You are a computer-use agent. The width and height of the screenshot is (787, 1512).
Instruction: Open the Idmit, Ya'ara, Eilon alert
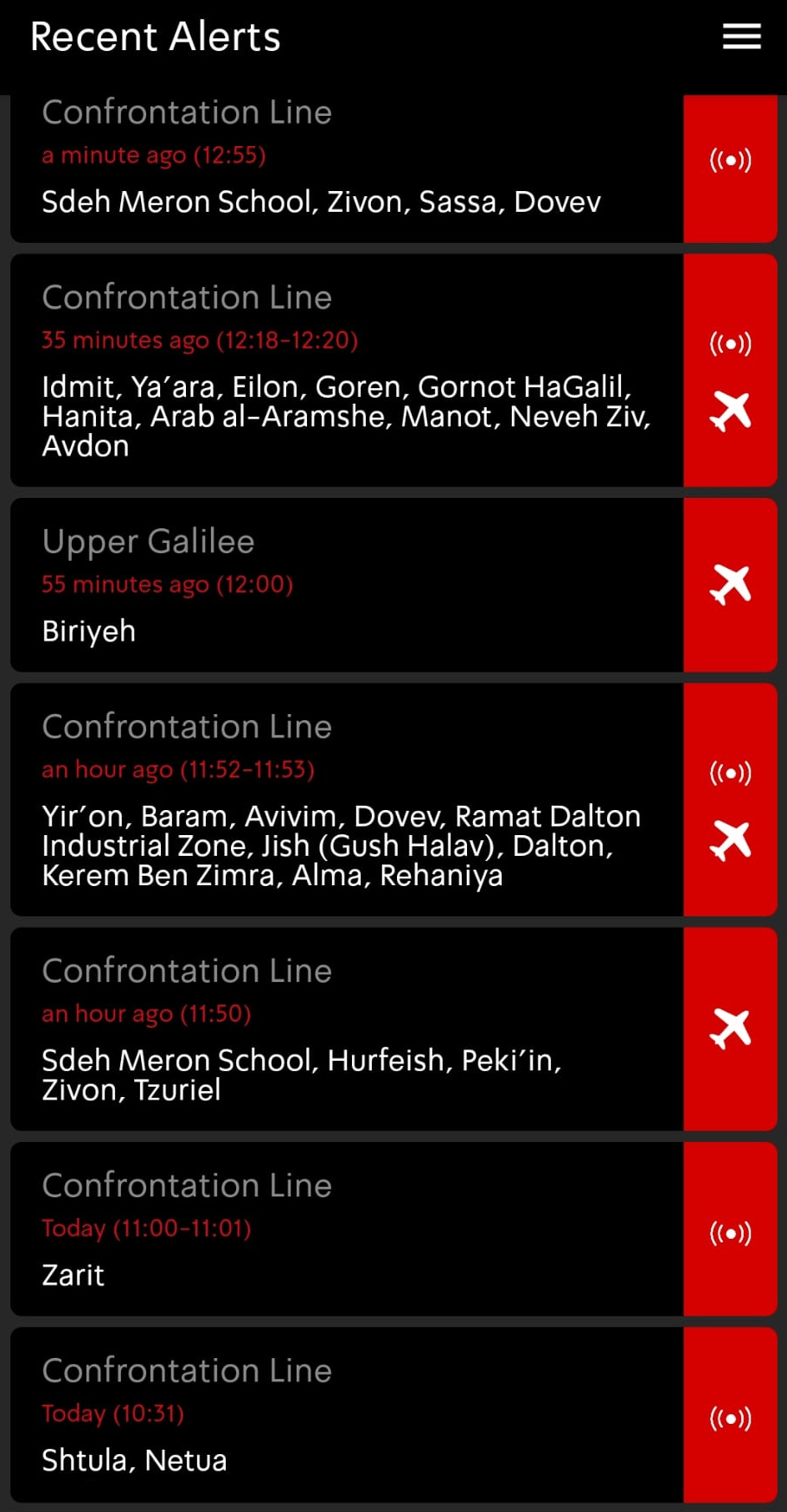pyautogui.click(x=346, y=372)
